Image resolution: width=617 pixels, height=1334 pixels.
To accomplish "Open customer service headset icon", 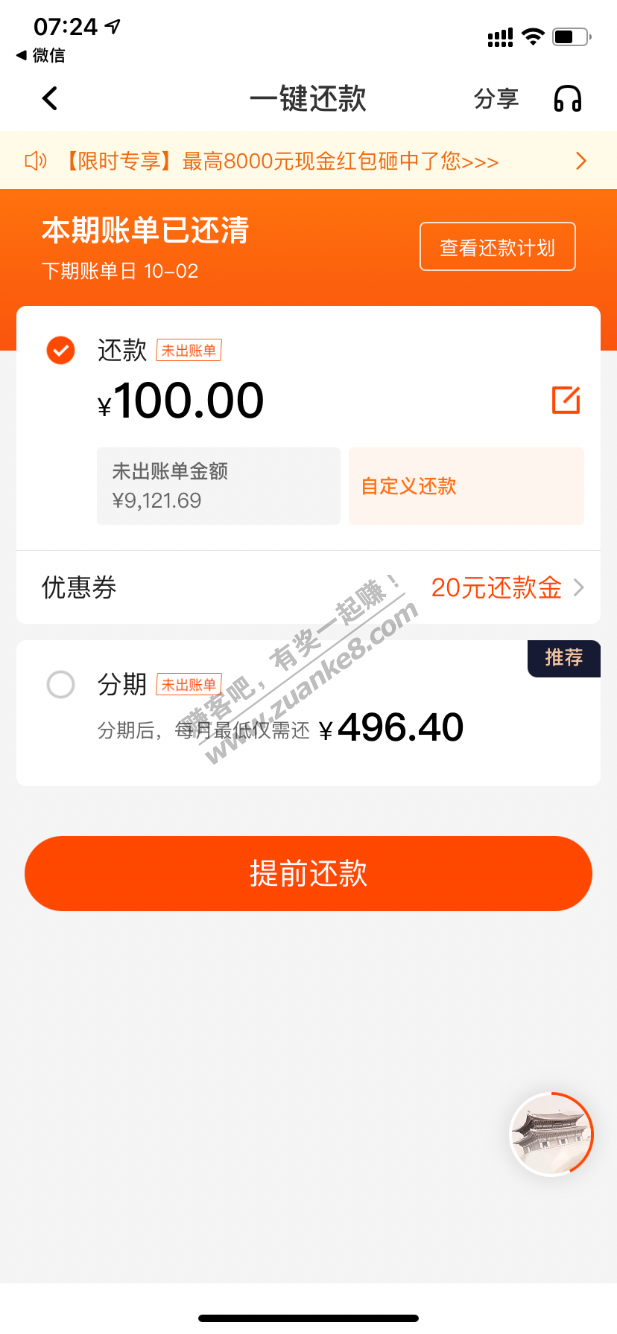I will click(x=567, y=99).
